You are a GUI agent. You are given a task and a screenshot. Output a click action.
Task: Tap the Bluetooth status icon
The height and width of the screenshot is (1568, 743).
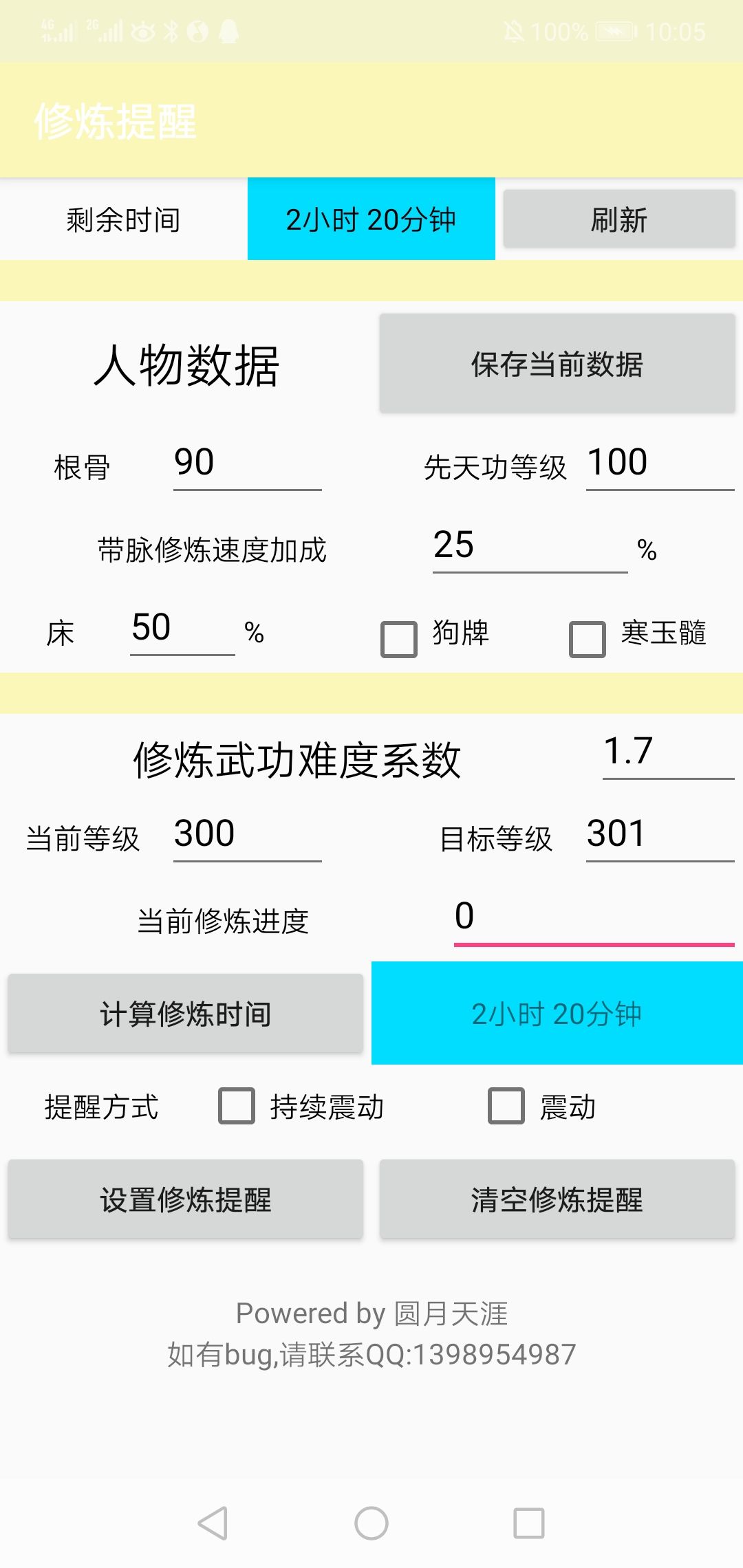173,30
